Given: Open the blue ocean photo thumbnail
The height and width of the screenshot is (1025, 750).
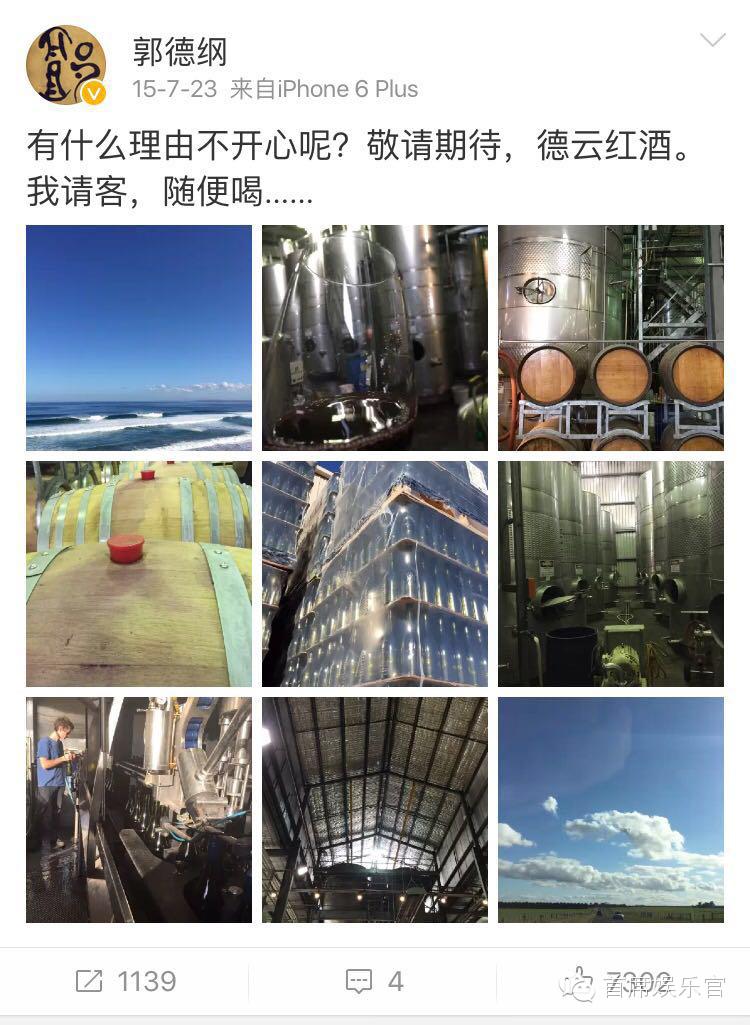Looking at the screenshot, I should pos(138,337).
